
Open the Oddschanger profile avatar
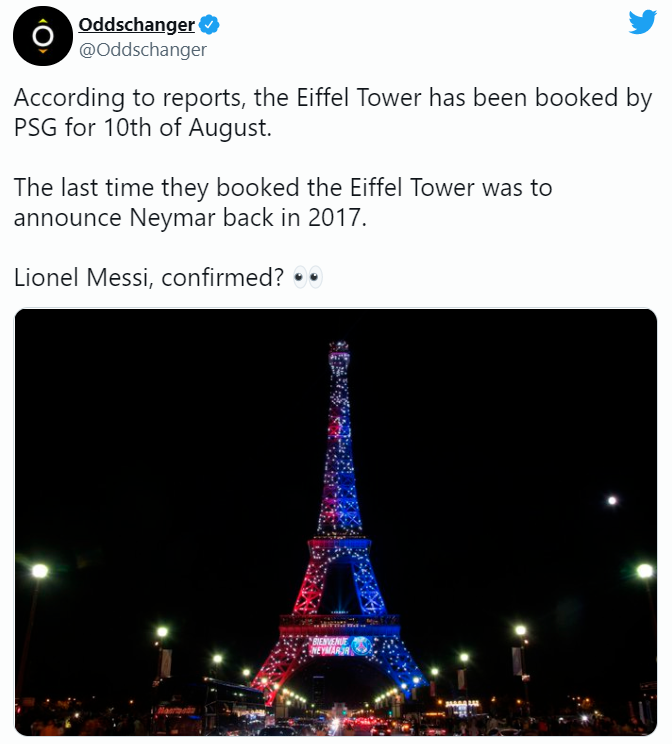coord(41,37)
